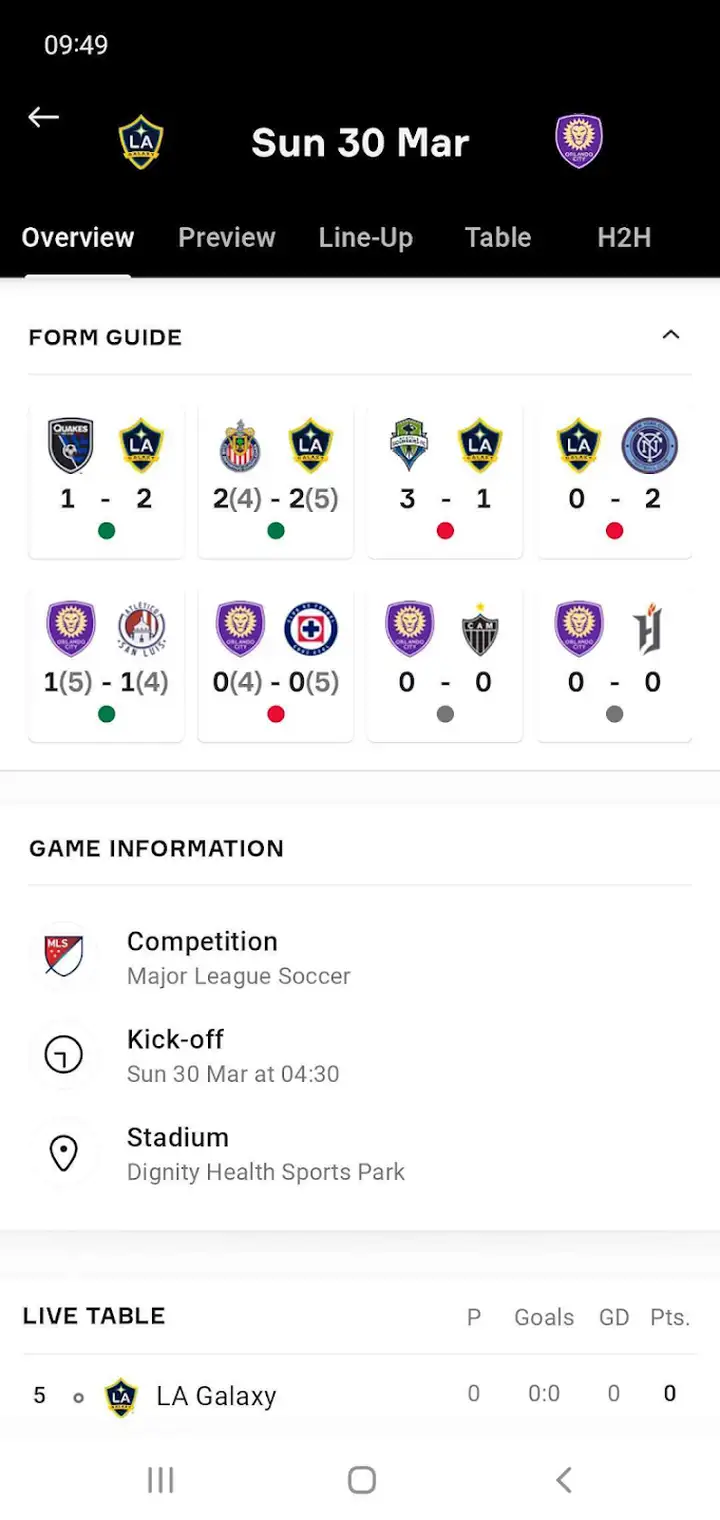720x1520 pixels.
Task: Open LA Galaxy row in live table
Action: pyautogui.click(x=360, y=1395)
